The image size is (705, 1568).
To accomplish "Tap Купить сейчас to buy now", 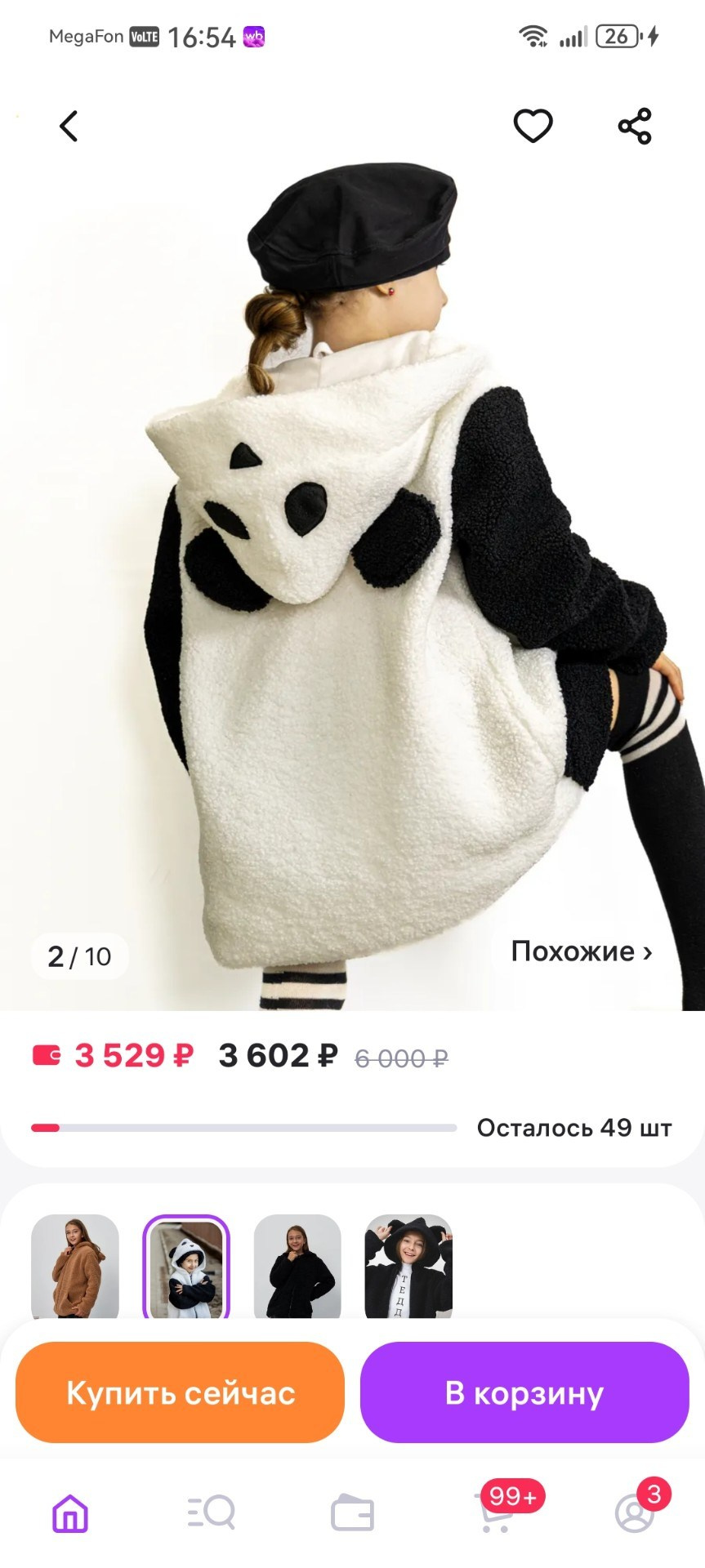I will point(180,1393).
